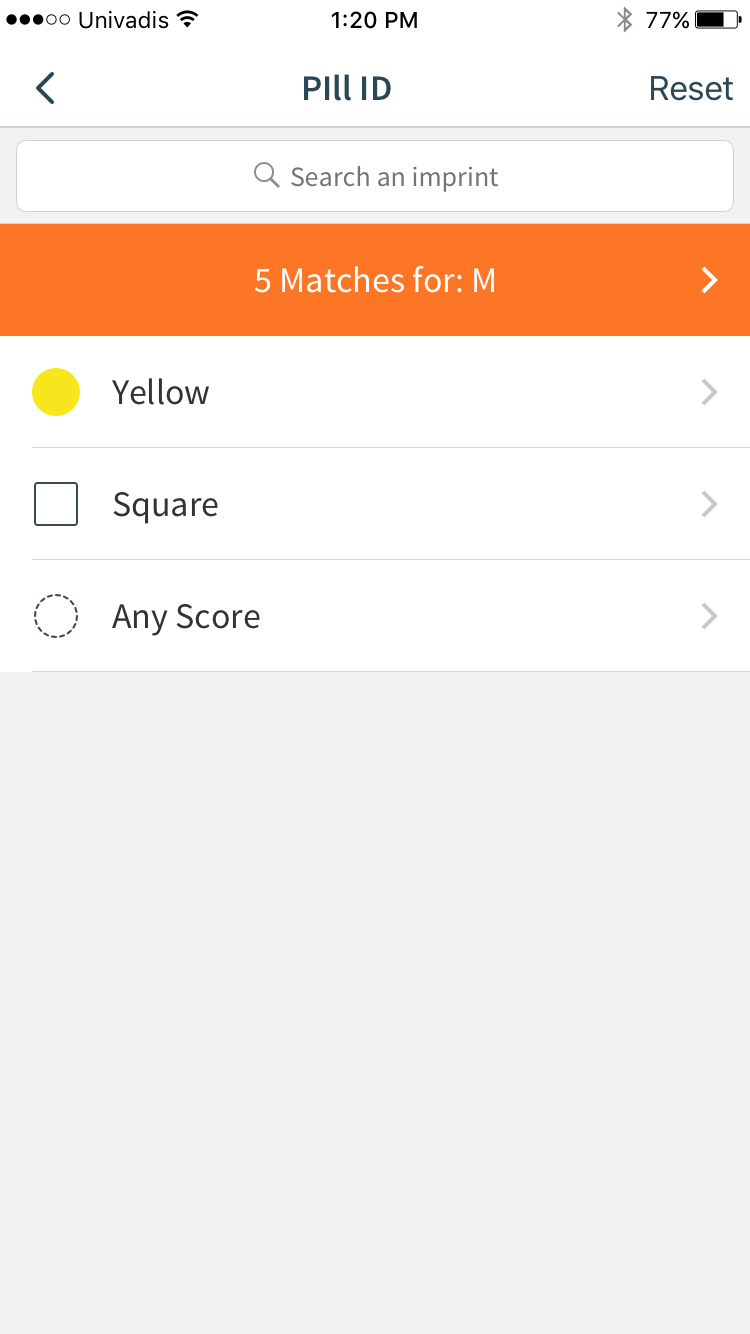Reset the pill filters
This screenshot has height=1334, width=750.
tap(691, 88)
